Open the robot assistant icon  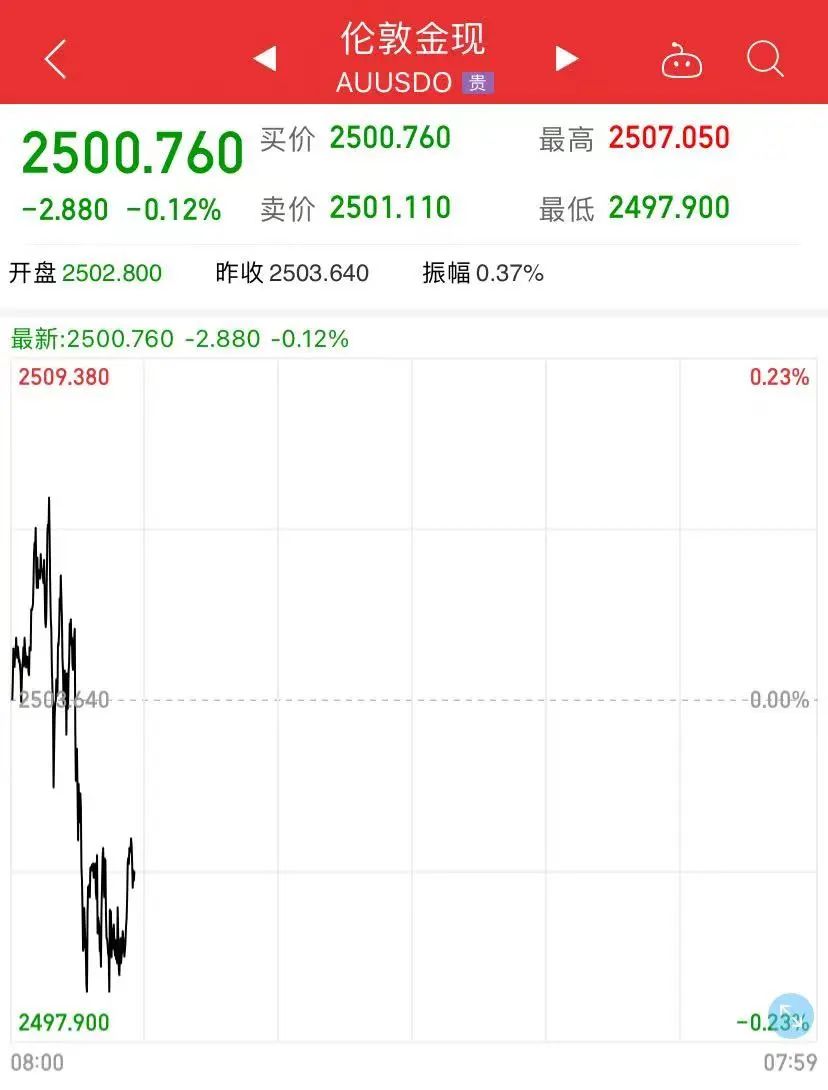(x=681, y=62)
